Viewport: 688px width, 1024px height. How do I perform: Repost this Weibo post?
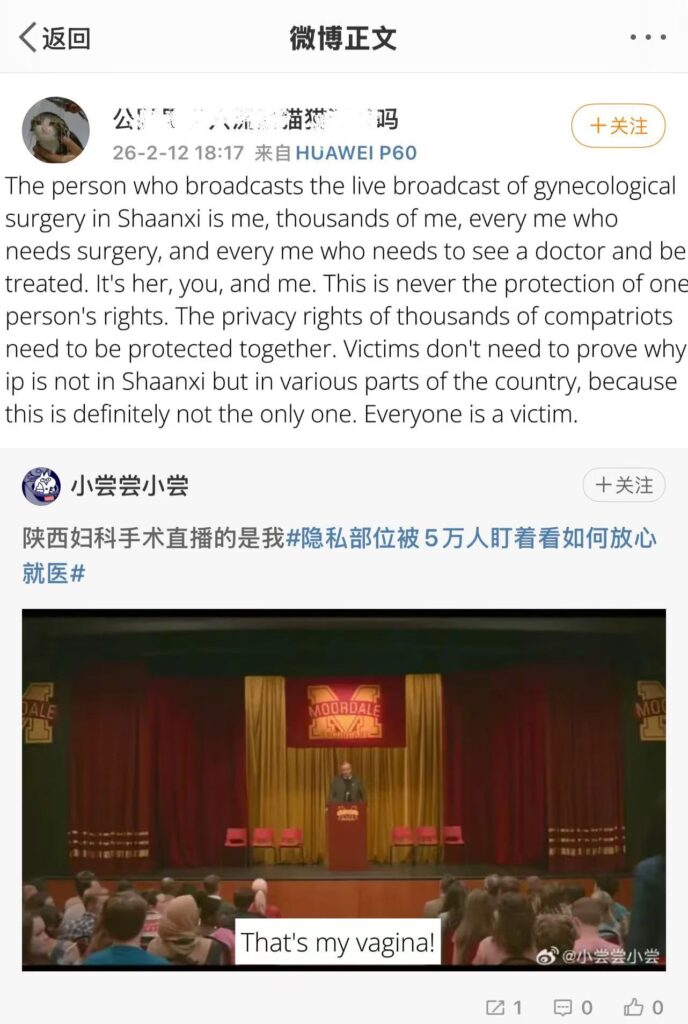503,1007
